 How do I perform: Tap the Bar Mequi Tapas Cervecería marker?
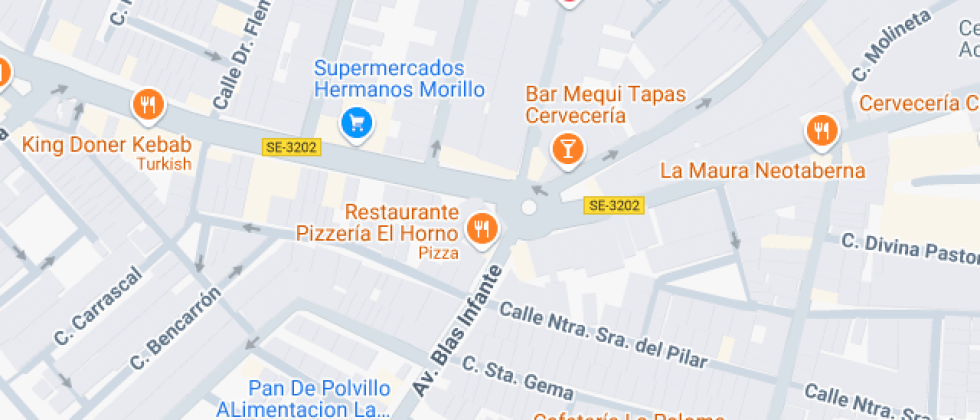pos(567,151)
